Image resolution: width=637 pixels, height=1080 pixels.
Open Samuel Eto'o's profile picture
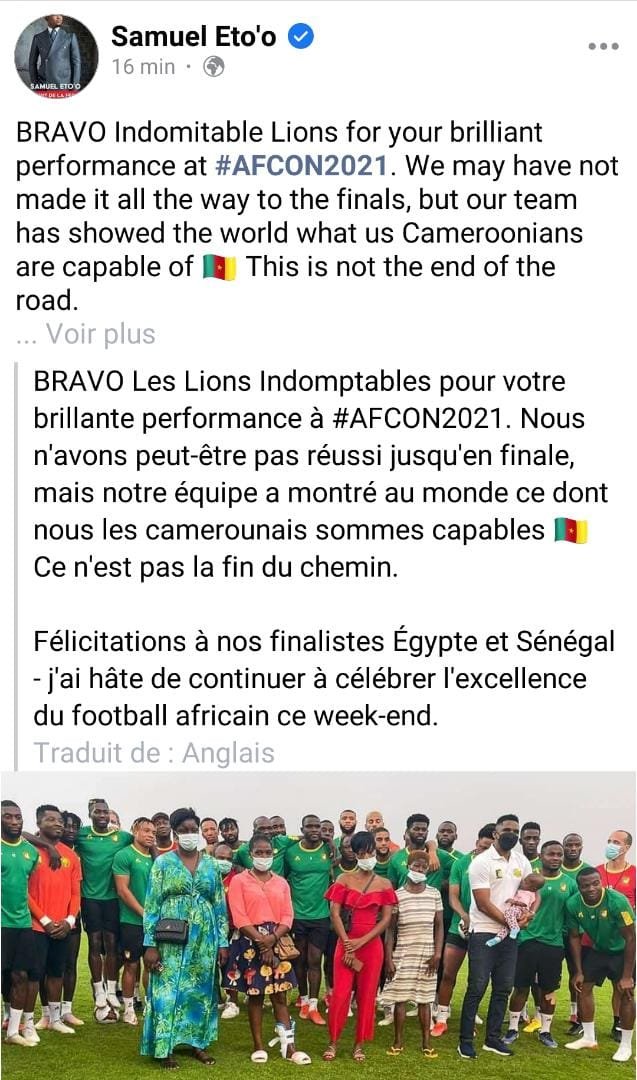[57, 56]
